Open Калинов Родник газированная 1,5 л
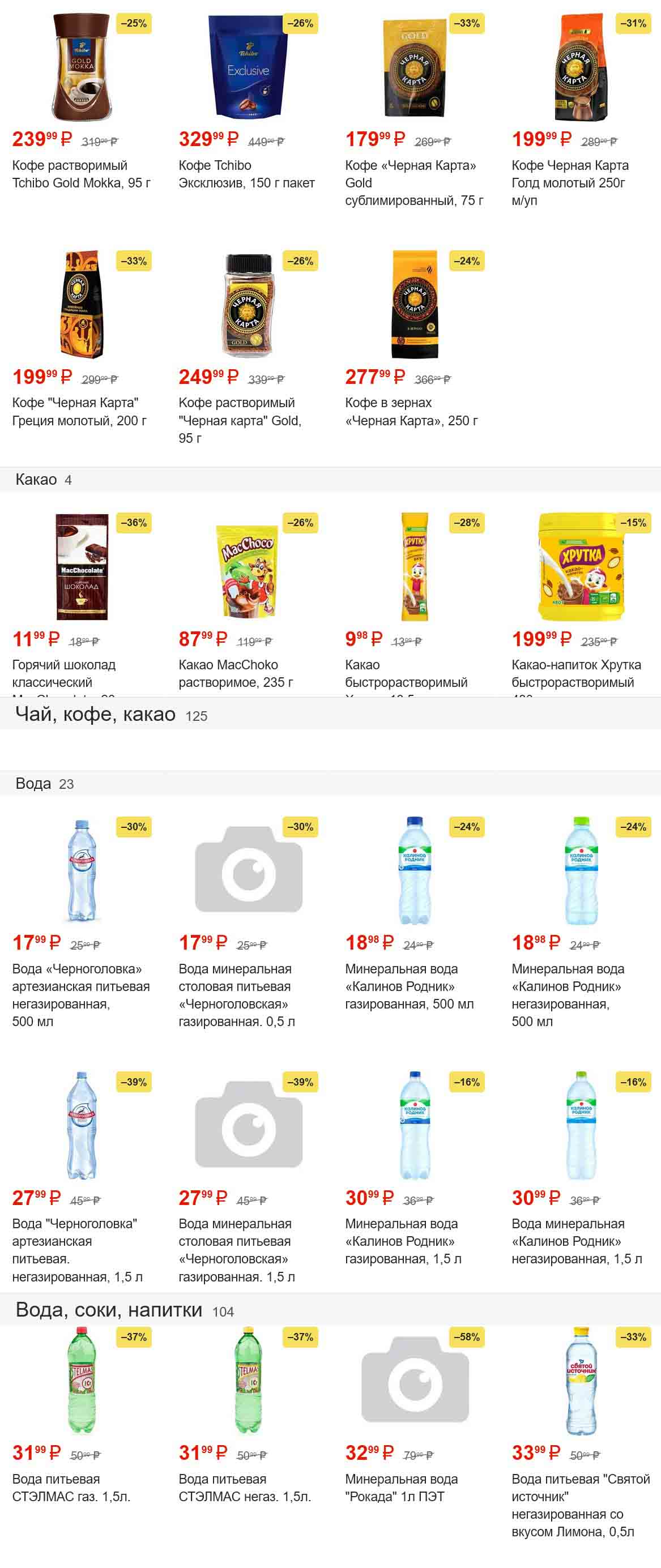This screenshot has height=1568, width=661. tap(415, 1126)
